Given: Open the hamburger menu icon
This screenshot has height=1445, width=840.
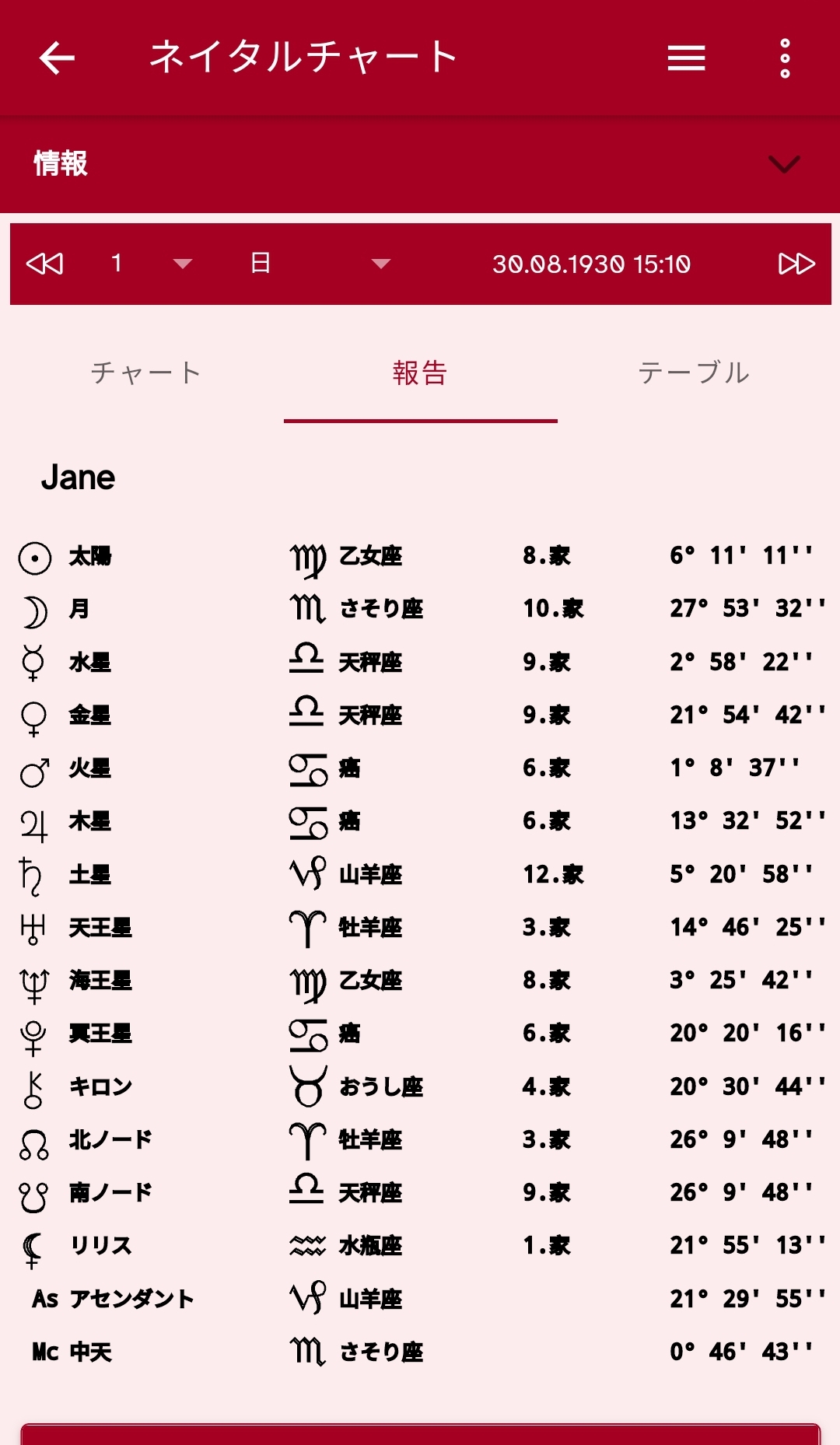Looking at the screenshot, I should 686,58.
